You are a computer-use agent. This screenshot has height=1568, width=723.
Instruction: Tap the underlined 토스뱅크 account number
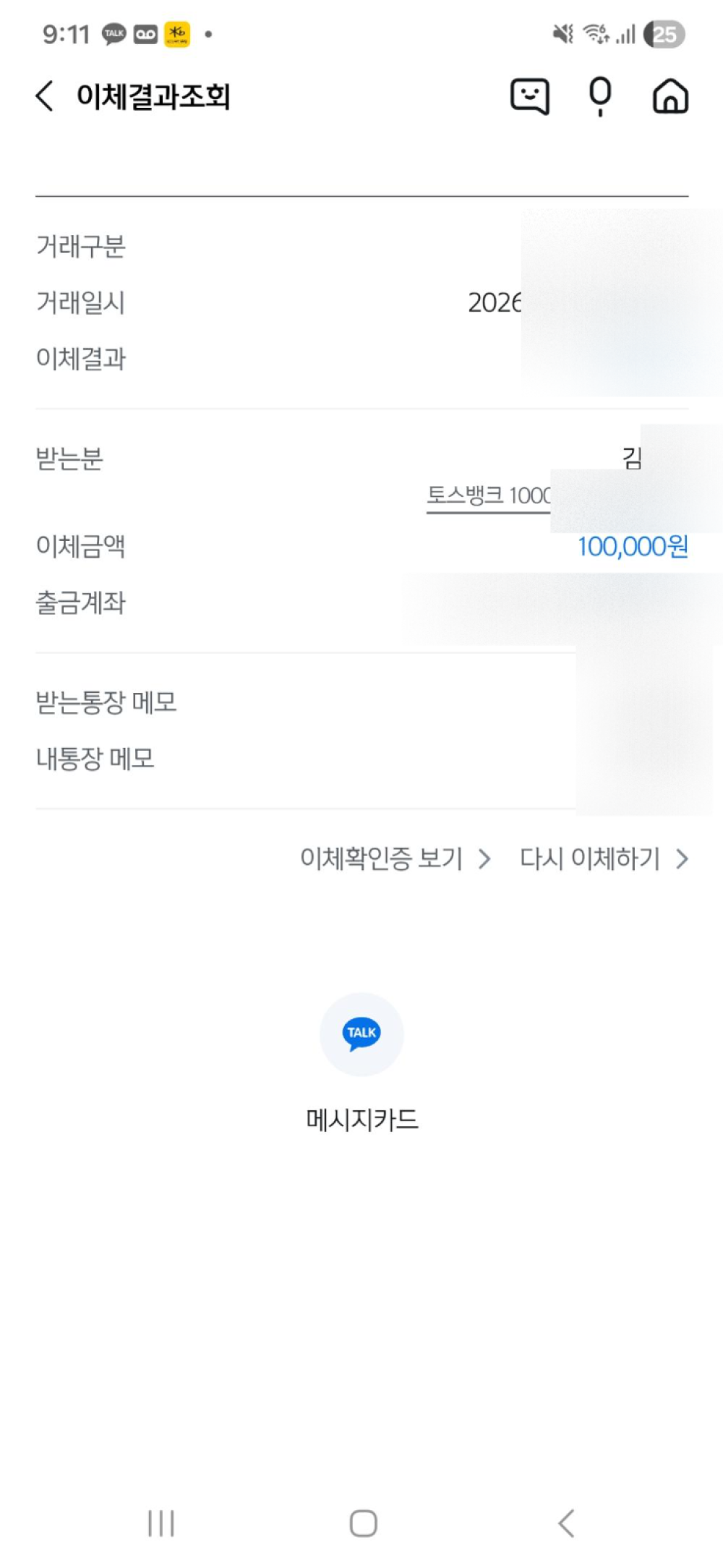[x=489, y=496]
